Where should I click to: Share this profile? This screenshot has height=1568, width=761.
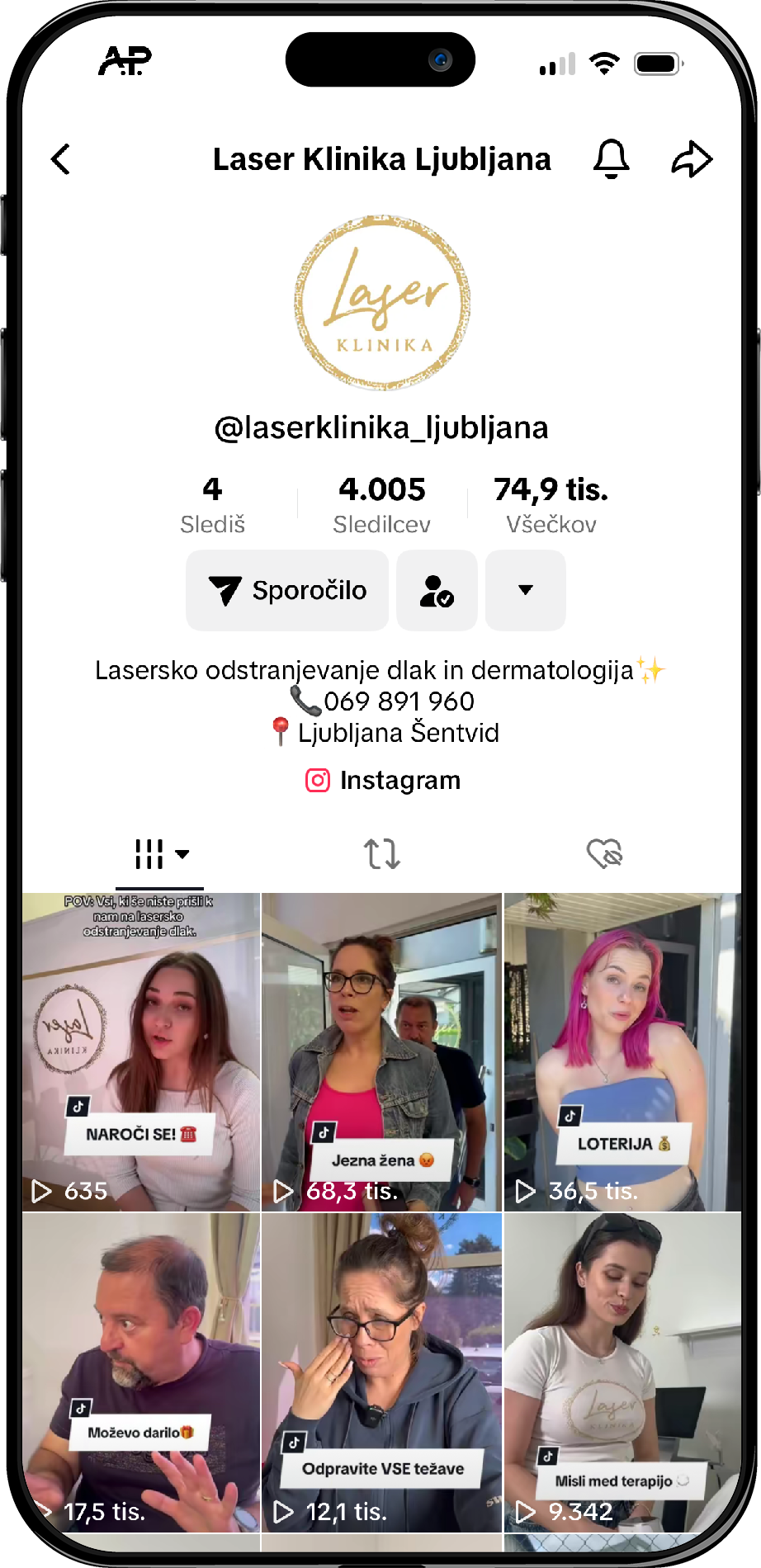tap(691, 159)
